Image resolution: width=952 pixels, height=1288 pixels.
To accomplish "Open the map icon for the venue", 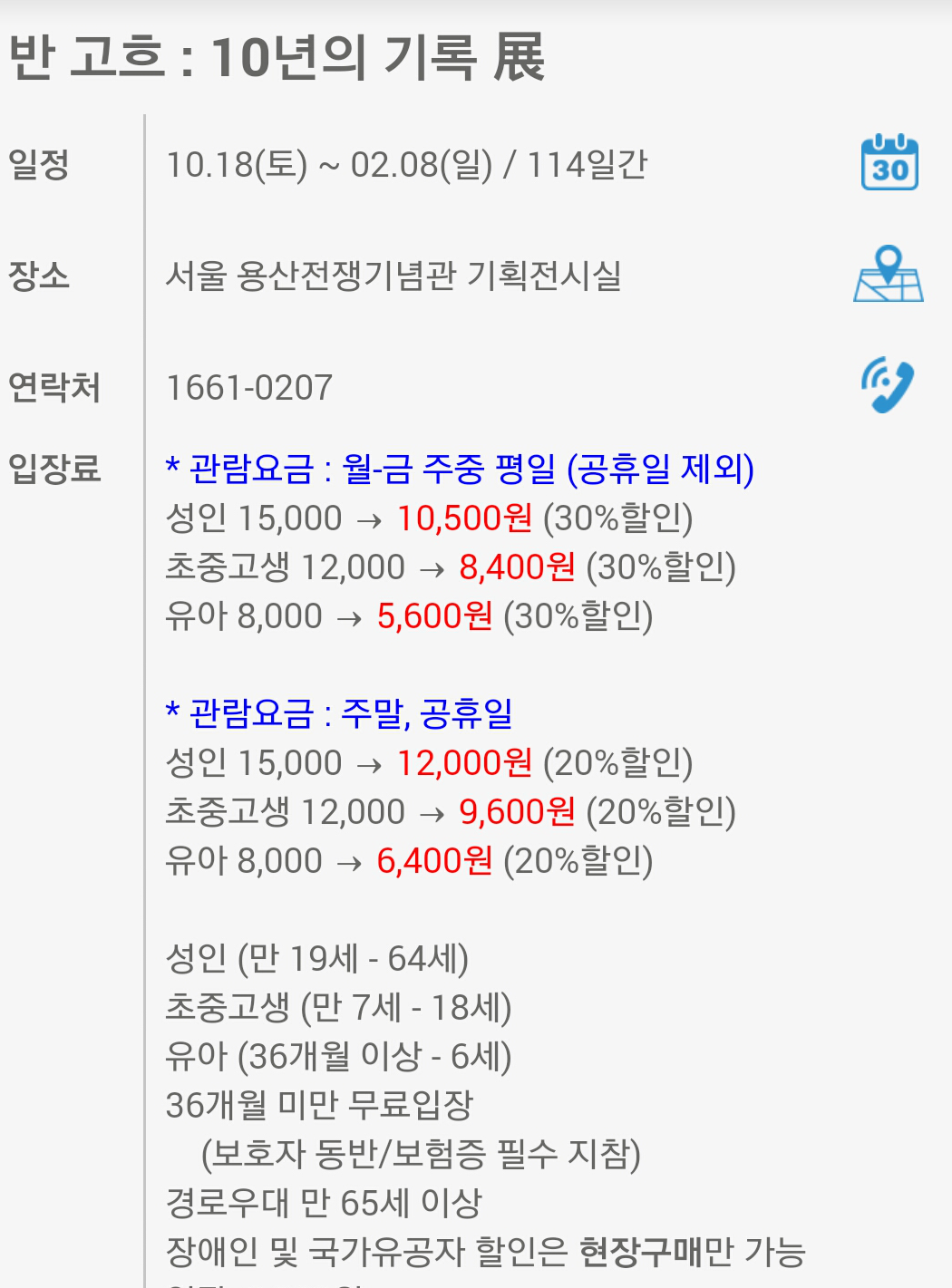I will 889,274.
